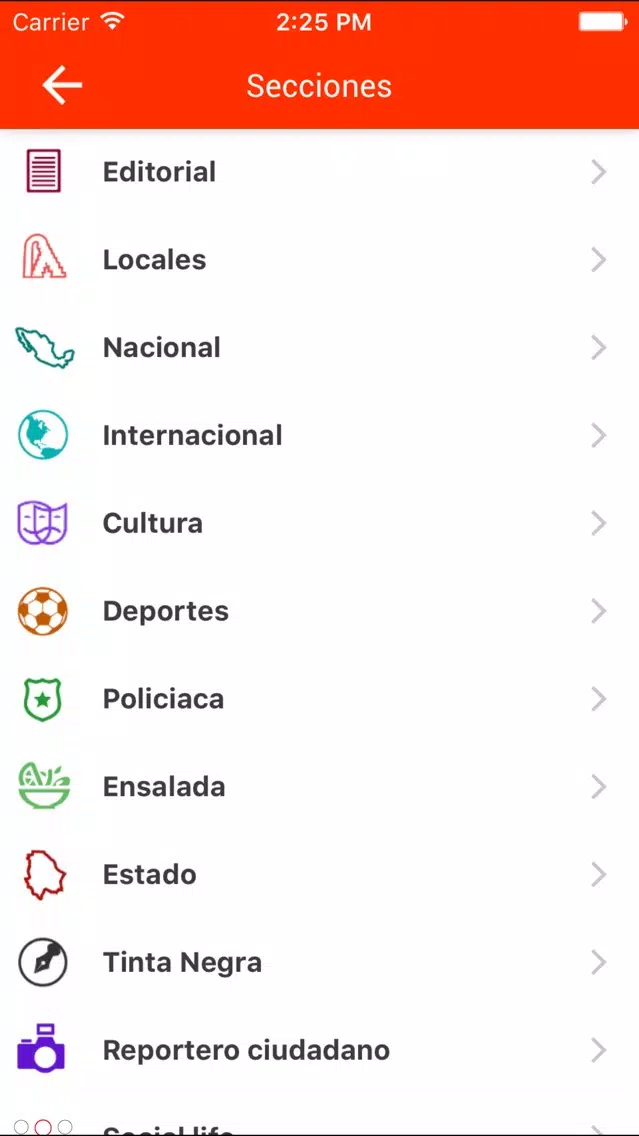Open the Editorial section

pyautogui.click(x=320, y=172)
